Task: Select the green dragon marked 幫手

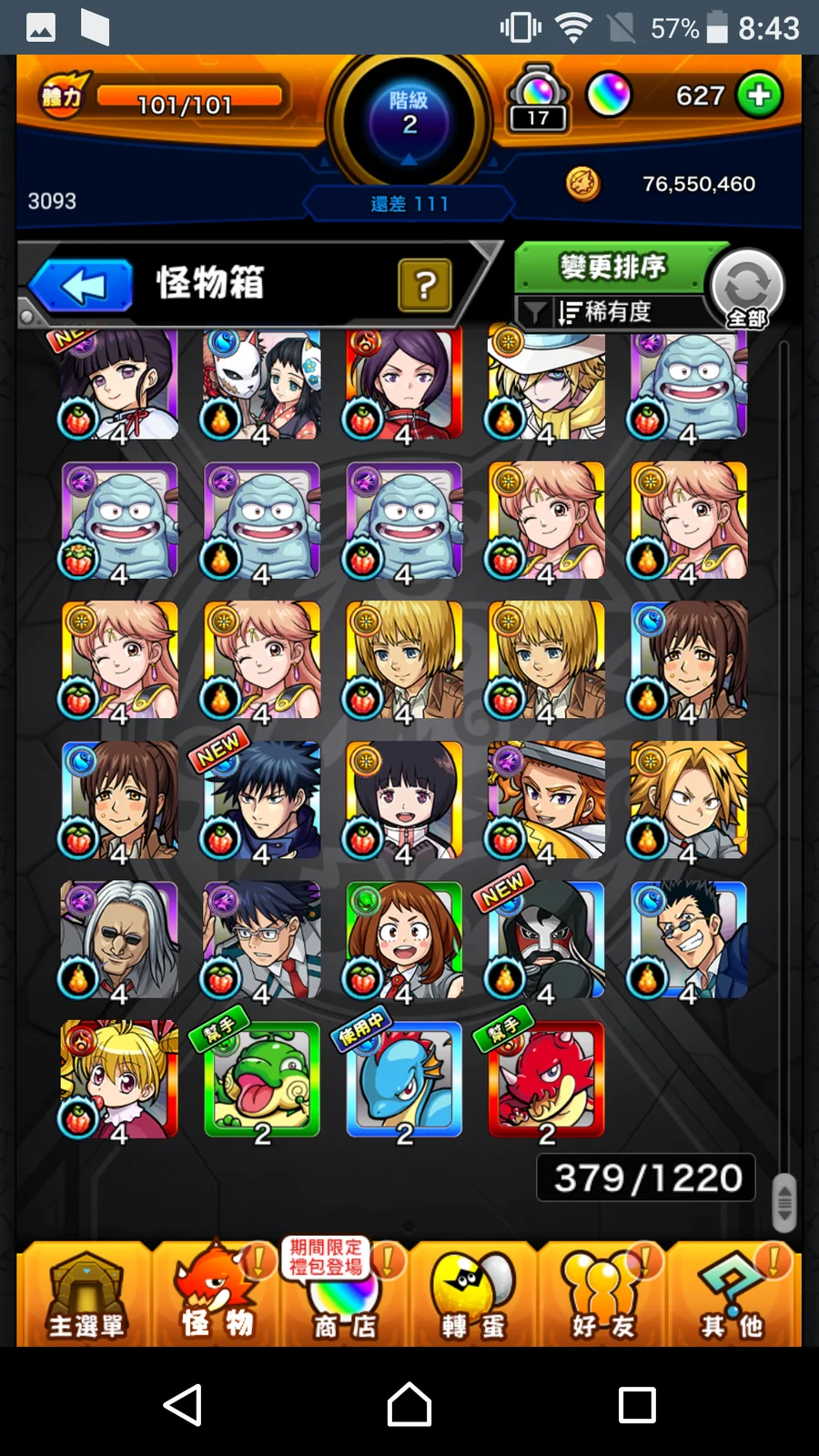Action: 262,1079
